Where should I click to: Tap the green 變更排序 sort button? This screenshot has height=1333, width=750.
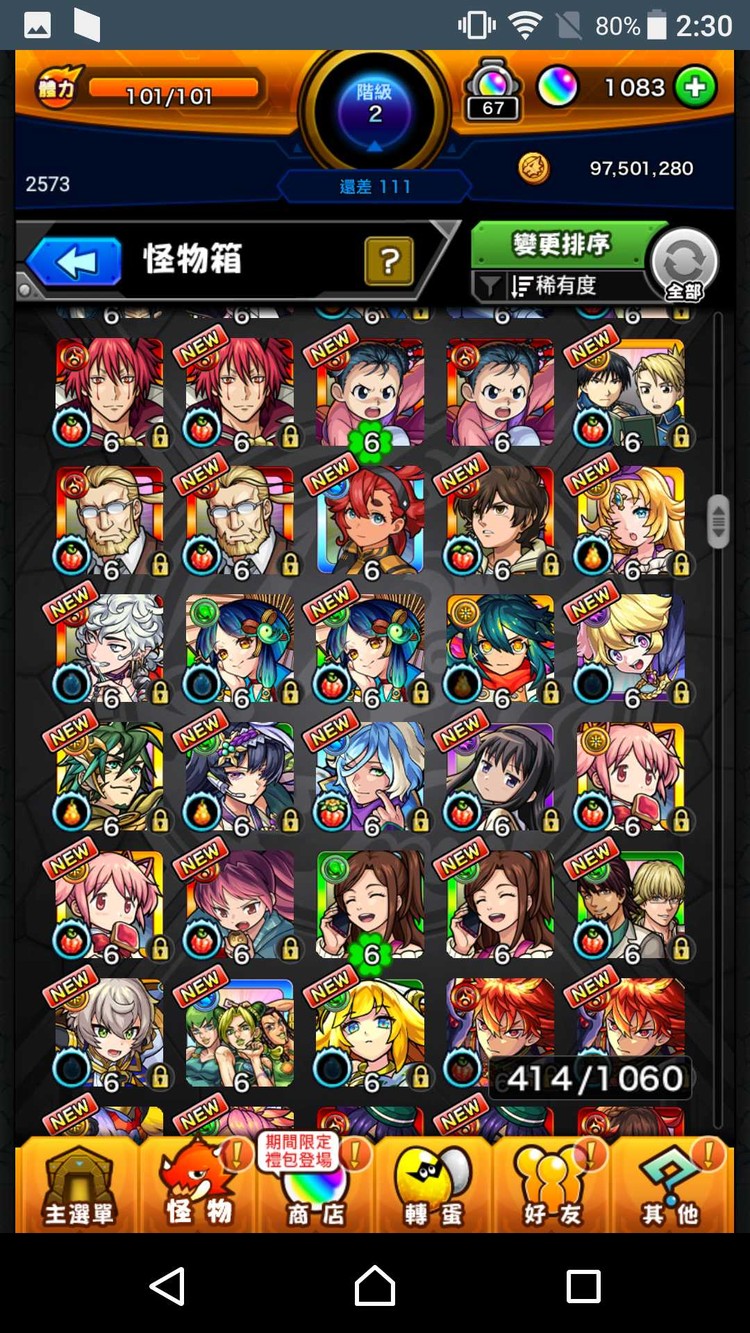(563, 244)
